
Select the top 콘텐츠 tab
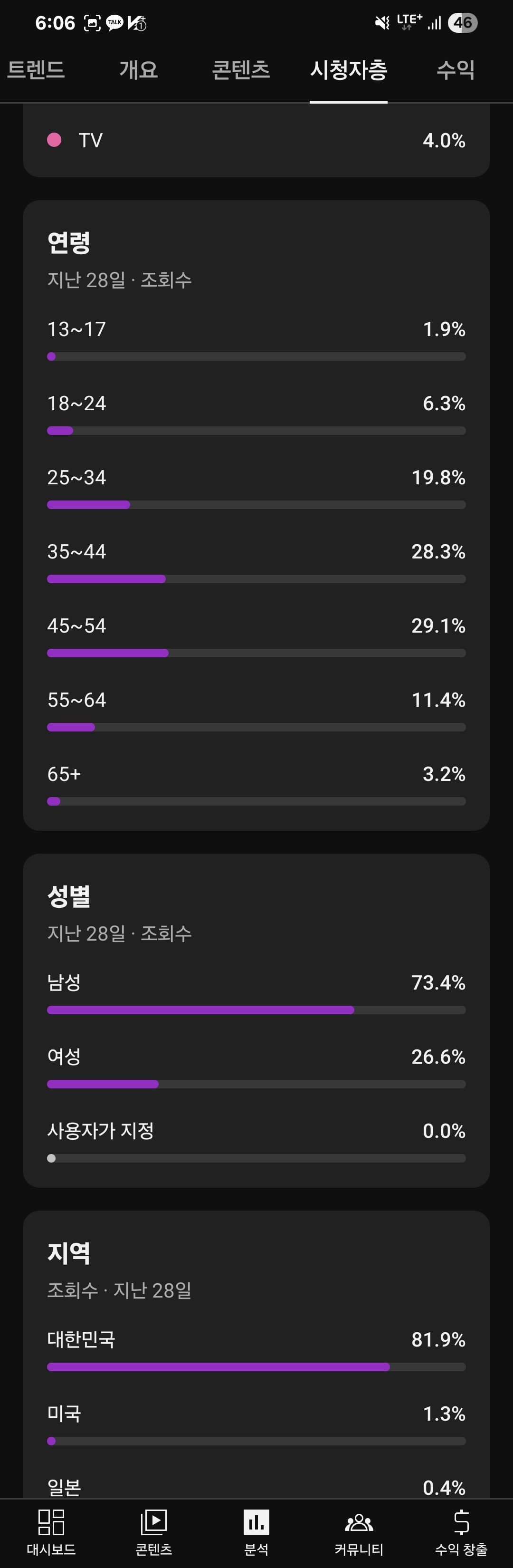(240, 69)
